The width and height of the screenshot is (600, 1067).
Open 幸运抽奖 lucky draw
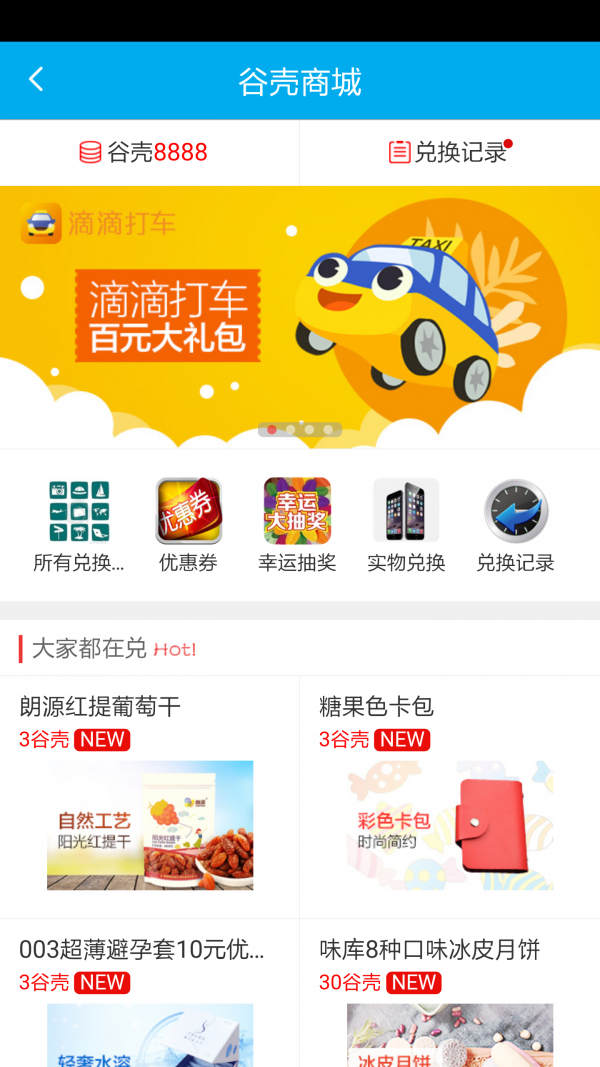click(297, 525)
